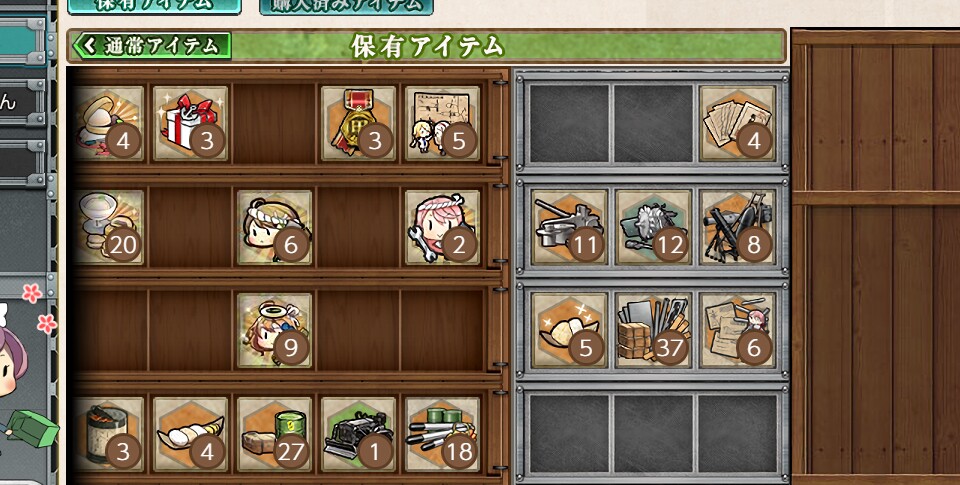Select the material item with count 12
The width and height of the screenshot is (960, 485).
click(653, 227)
